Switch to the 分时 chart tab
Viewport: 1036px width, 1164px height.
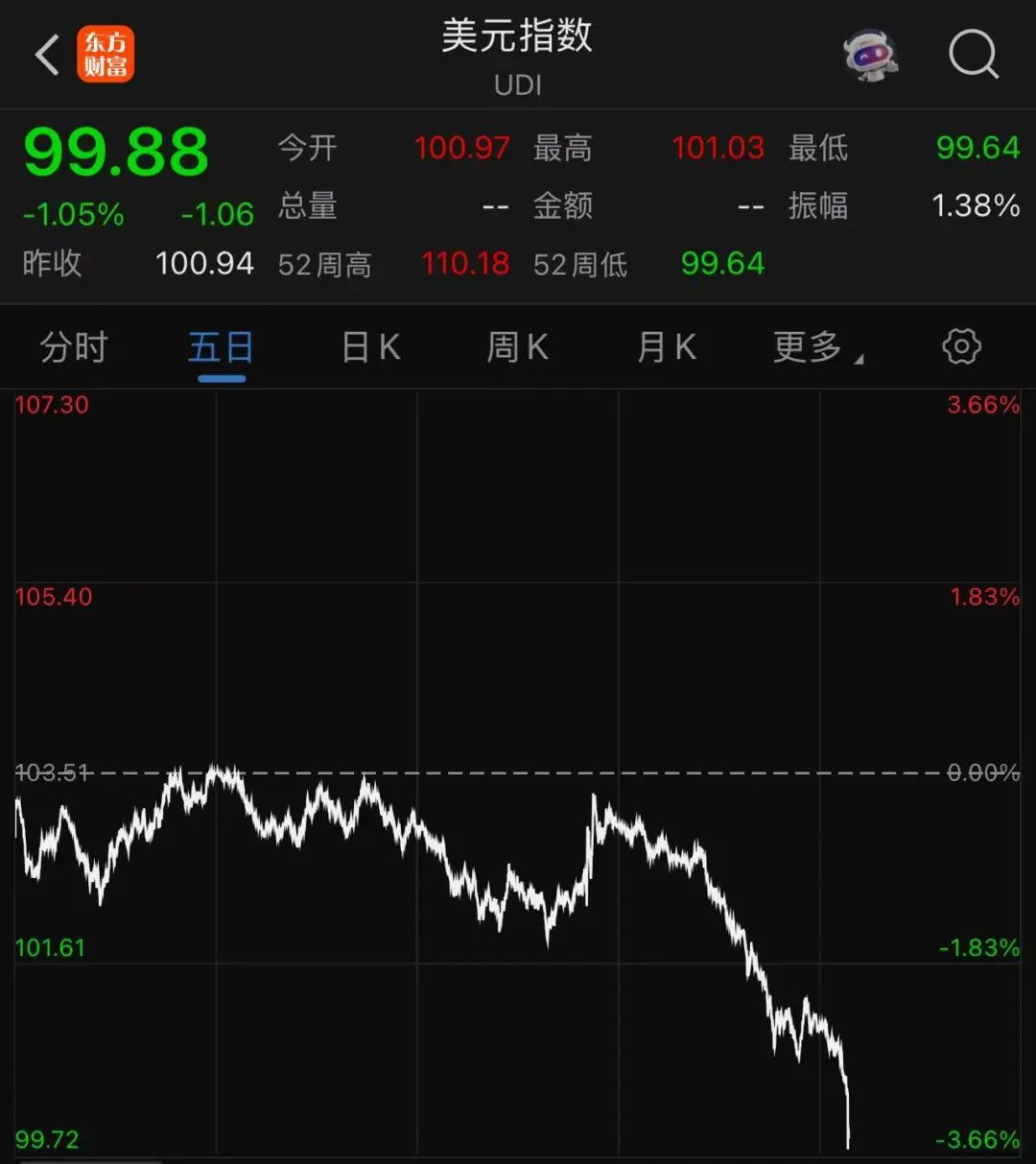click(x=74, y=347)
